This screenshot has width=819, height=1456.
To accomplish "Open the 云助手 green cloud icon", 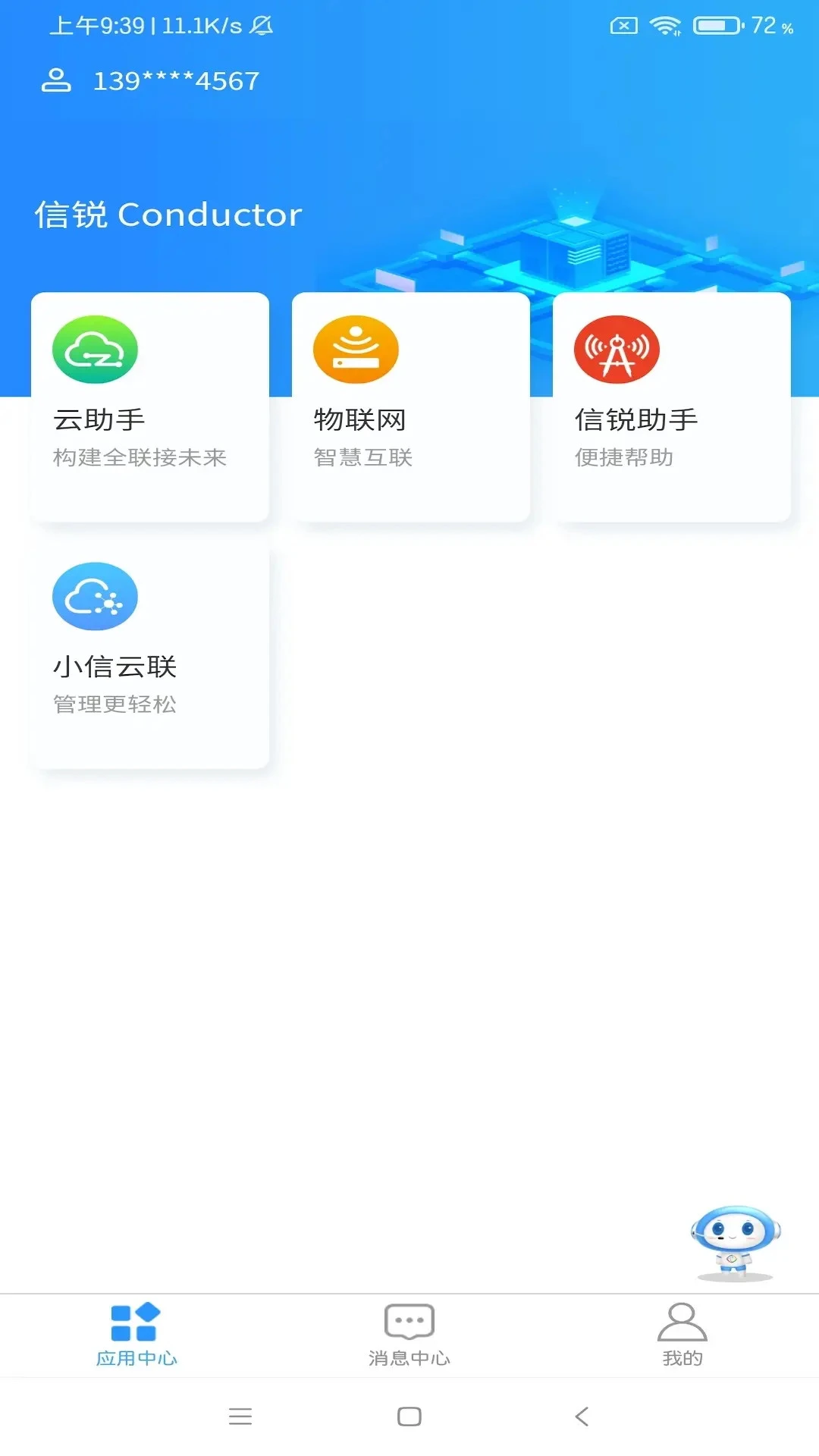I will click(x=94, y=349).
